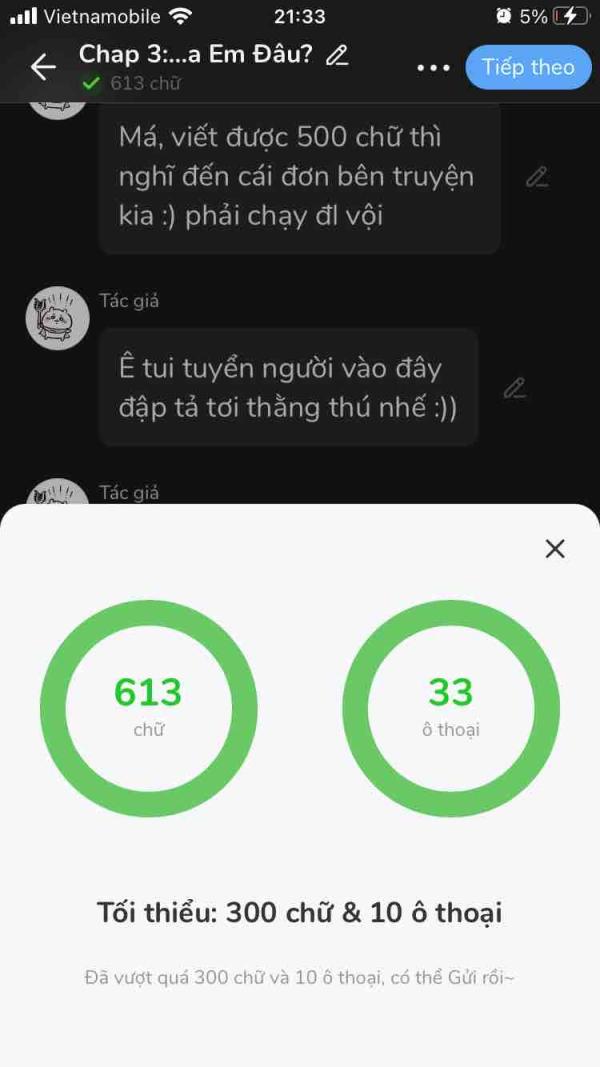Close the word count panel
The width and height of the screenshot is (600, 1067).
click(x=555, y=548)
